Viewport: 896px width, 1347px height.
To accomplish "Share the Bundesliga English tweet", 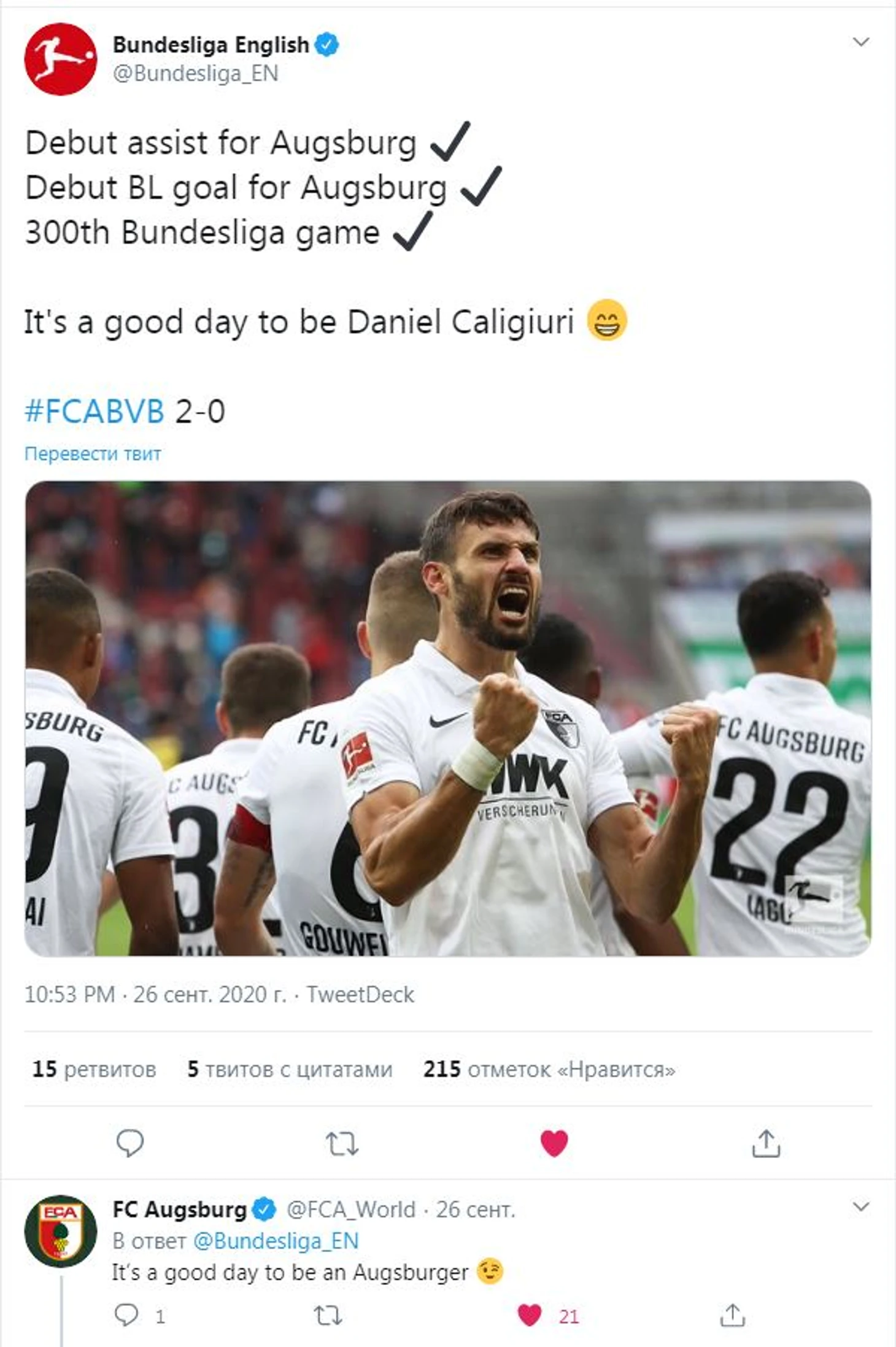I will pos(765,1143).
